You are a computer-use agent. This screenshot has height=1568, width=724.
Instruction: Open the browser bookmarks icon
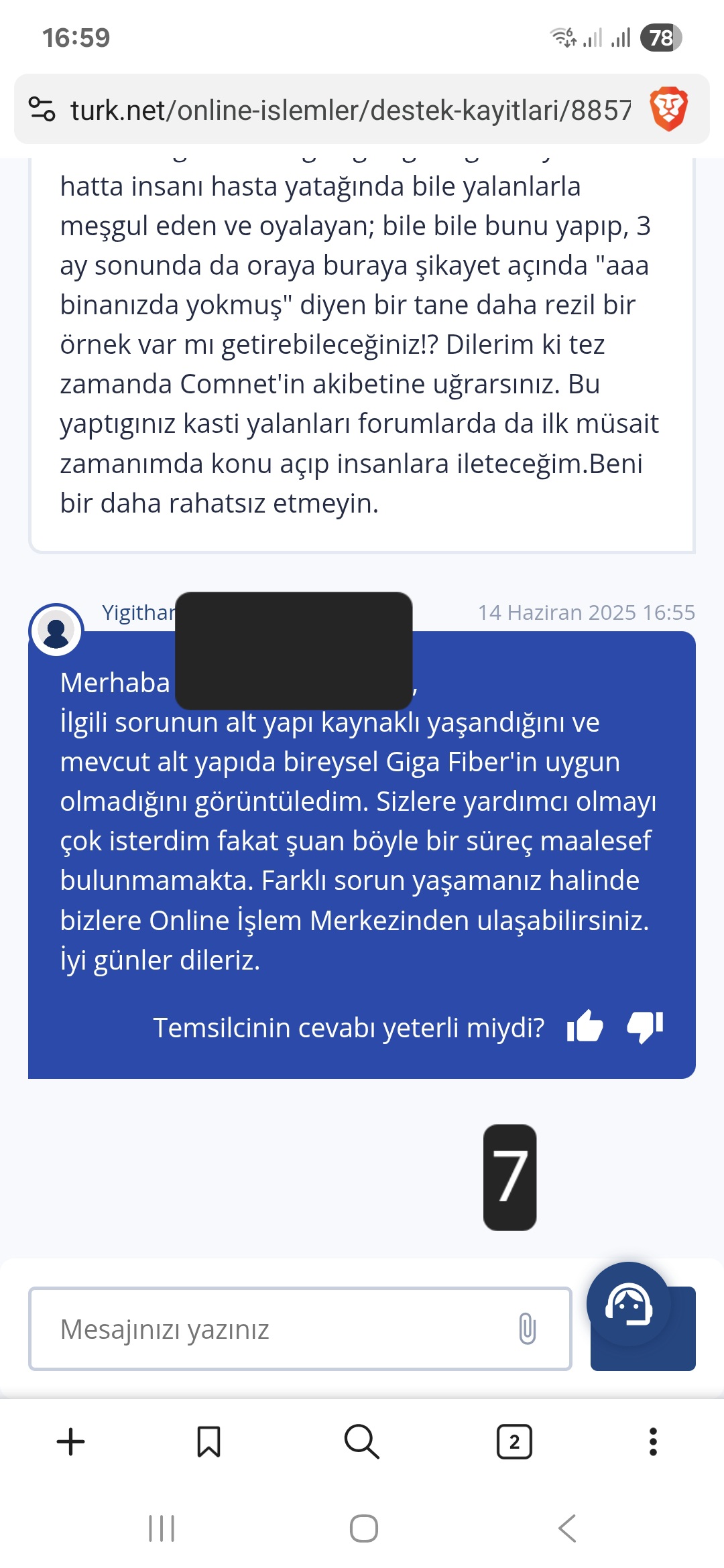pyautogui.click(x=208, y=1441)
